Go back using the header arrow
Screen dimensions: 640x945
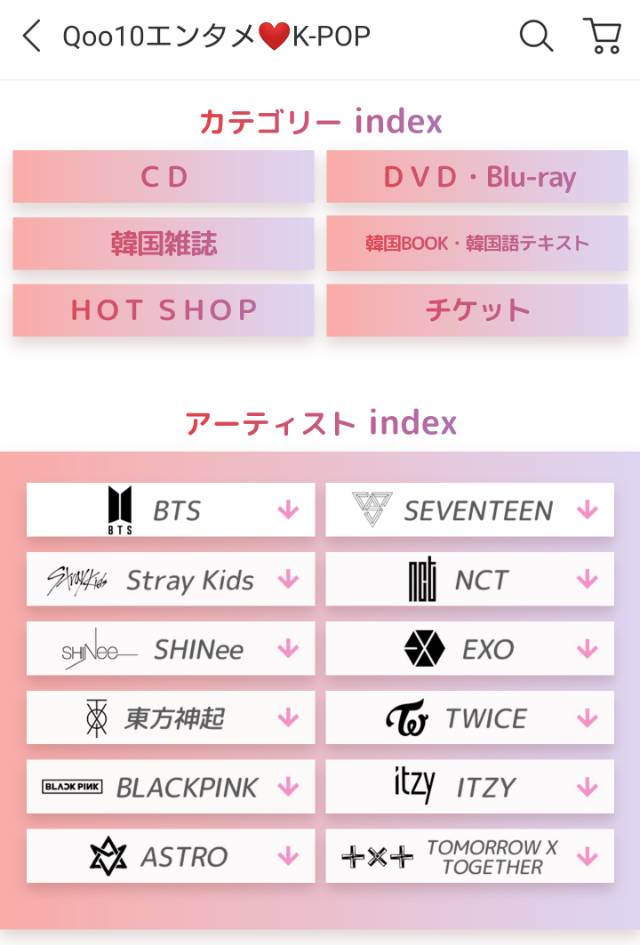pos(32,37)
